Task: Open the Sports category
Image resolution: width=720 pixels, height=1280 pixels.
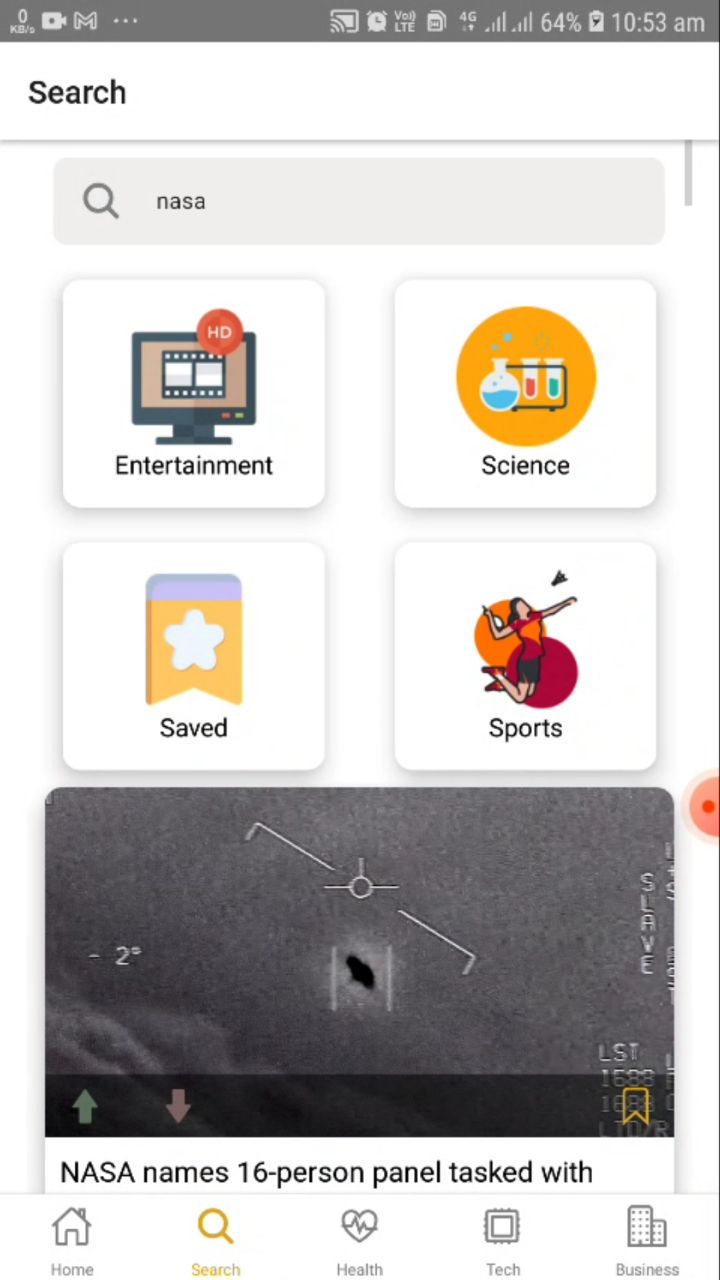Action: click(x=526, y=656)
